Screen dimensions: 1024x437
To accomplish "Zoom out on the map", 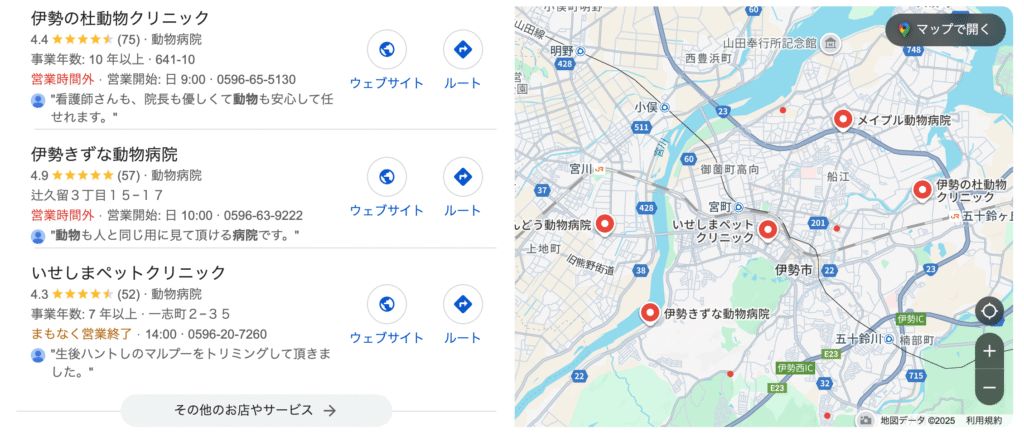I will 989,387.
